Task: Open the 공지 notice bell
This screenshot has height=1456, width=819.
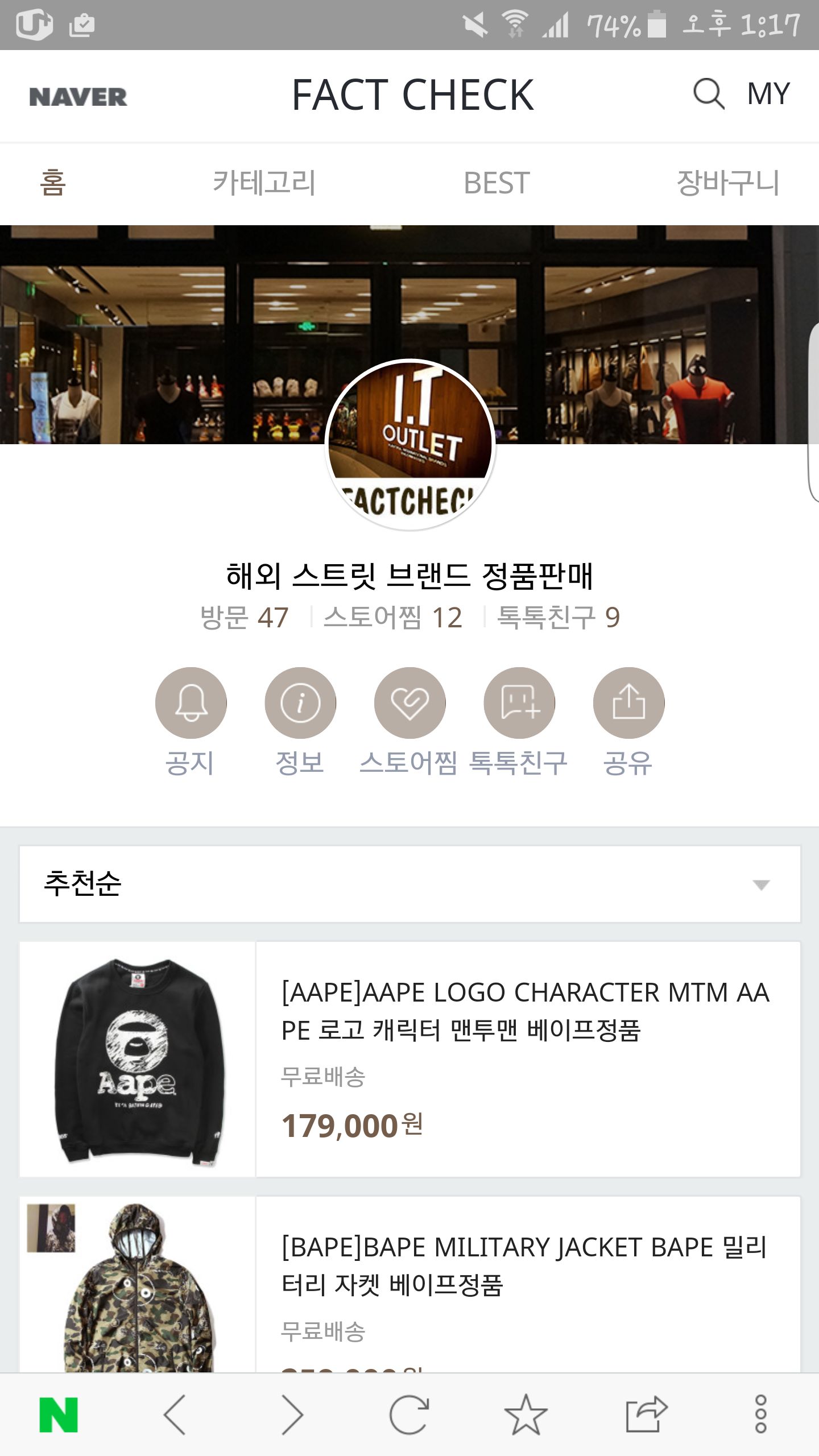Action: pos(191,703)
